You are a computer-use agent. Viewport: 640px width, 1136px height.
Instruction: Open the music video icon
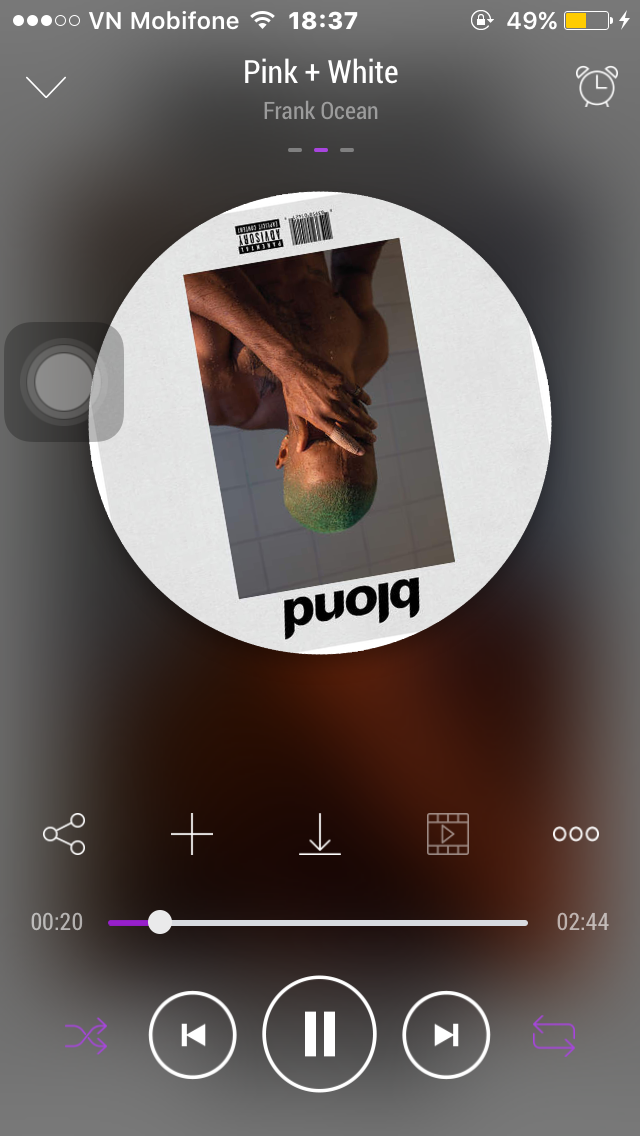click(x=448, y=834)
